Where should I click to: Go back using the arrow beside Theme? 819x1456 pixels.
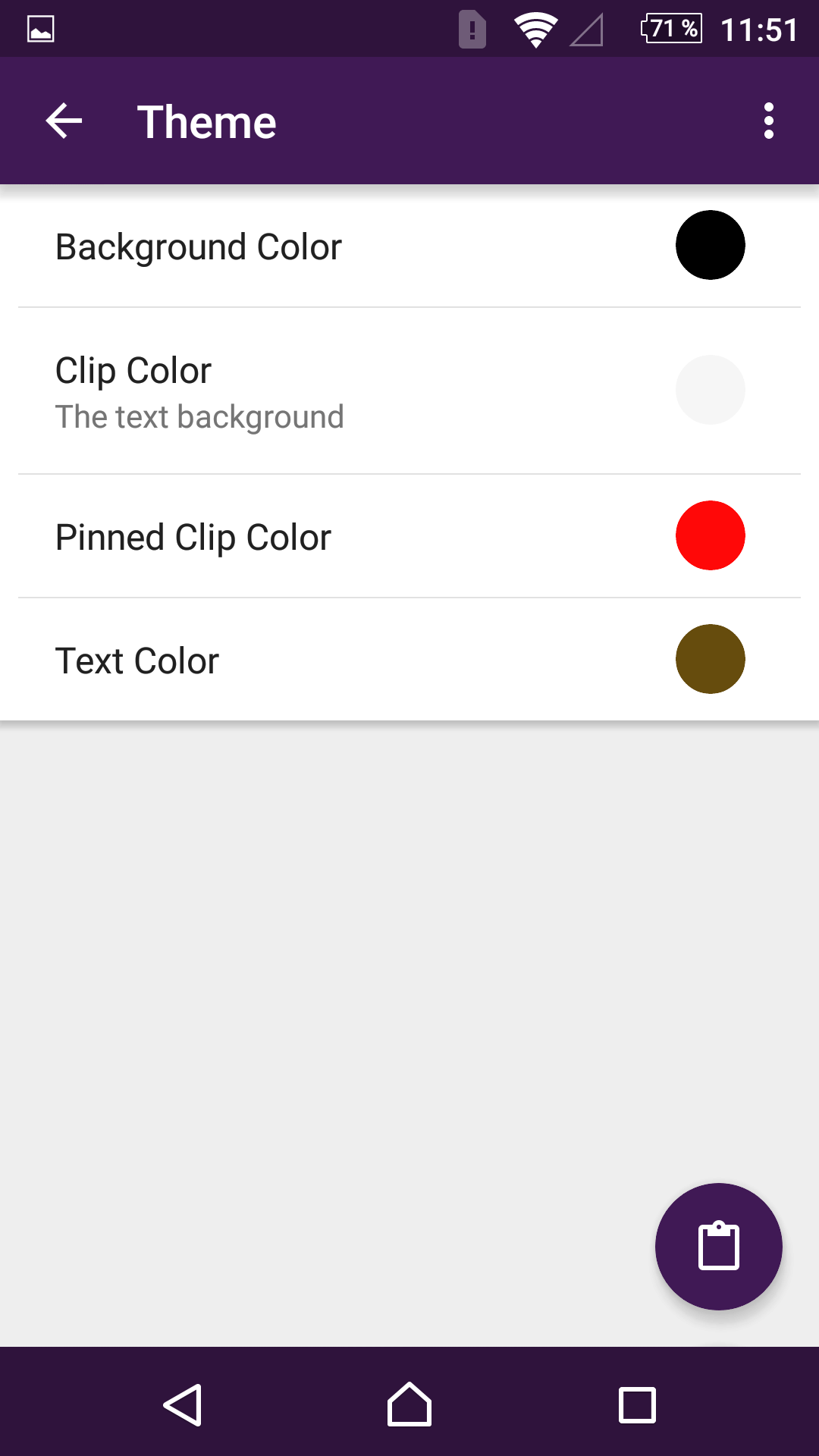64,121
